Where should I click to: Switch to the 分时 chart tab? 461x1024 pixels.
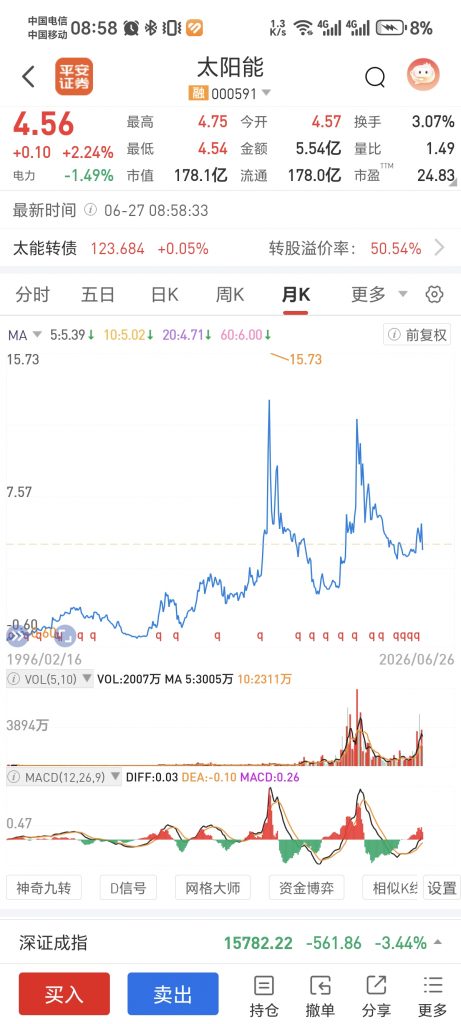click(x=32, y=295)
